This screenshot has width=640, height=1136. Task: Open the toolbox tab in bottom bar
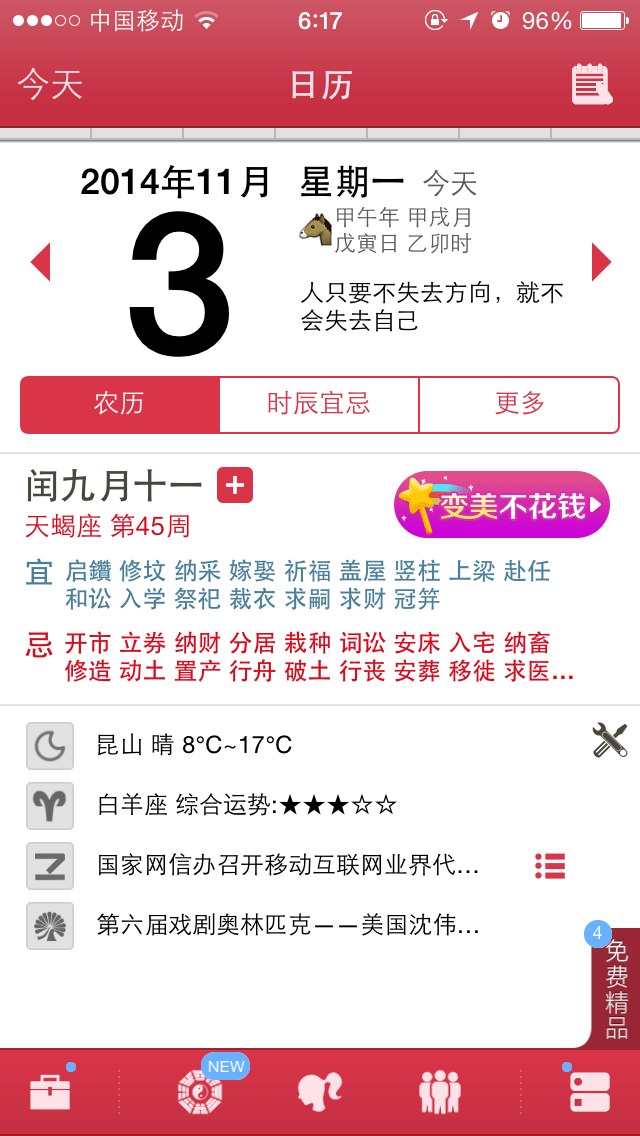[x=50, y=1092]
